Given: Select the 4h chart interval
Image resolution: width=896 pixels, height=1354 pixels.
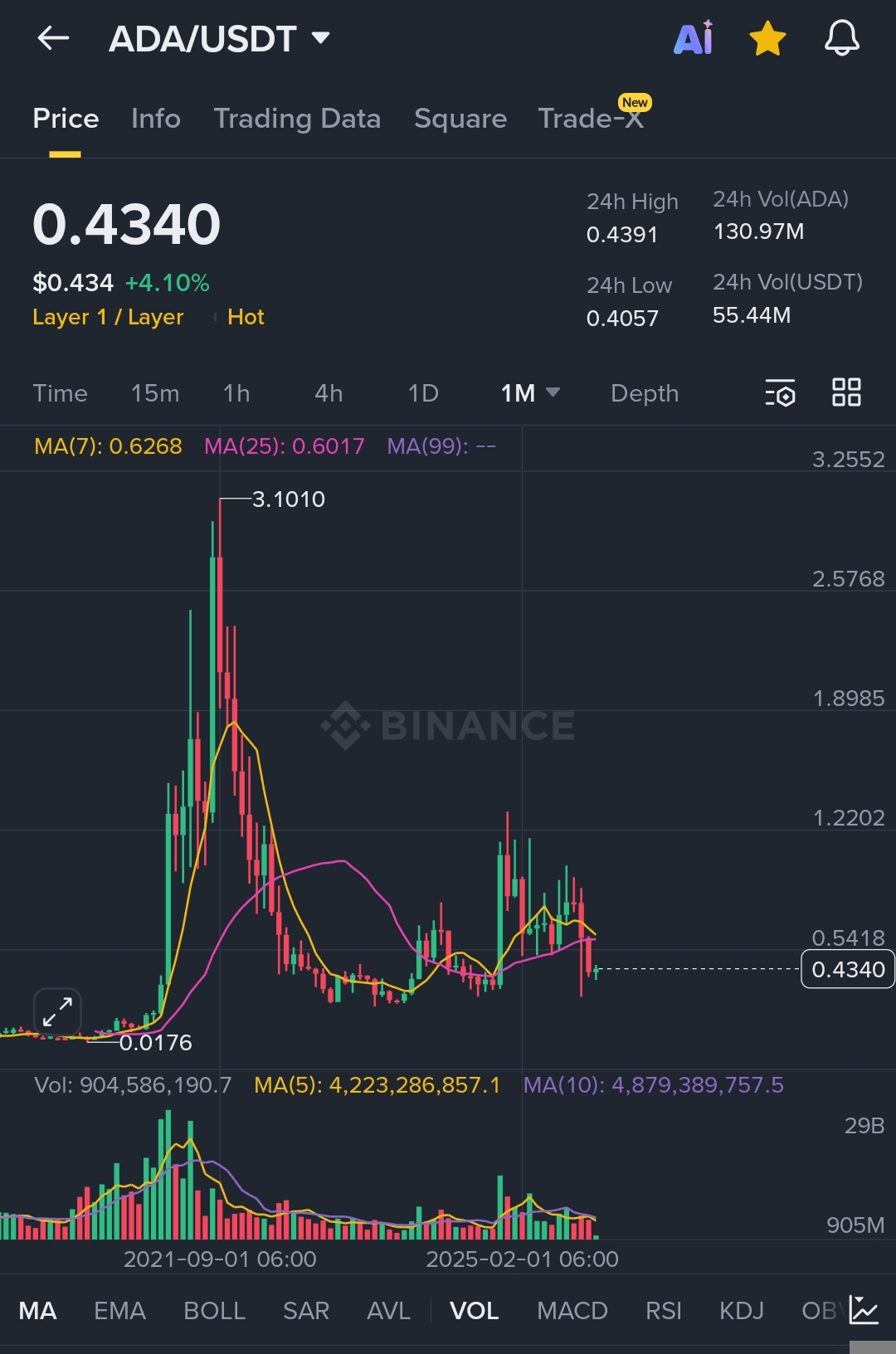Looking at the screenshot, I should [329, 393].
